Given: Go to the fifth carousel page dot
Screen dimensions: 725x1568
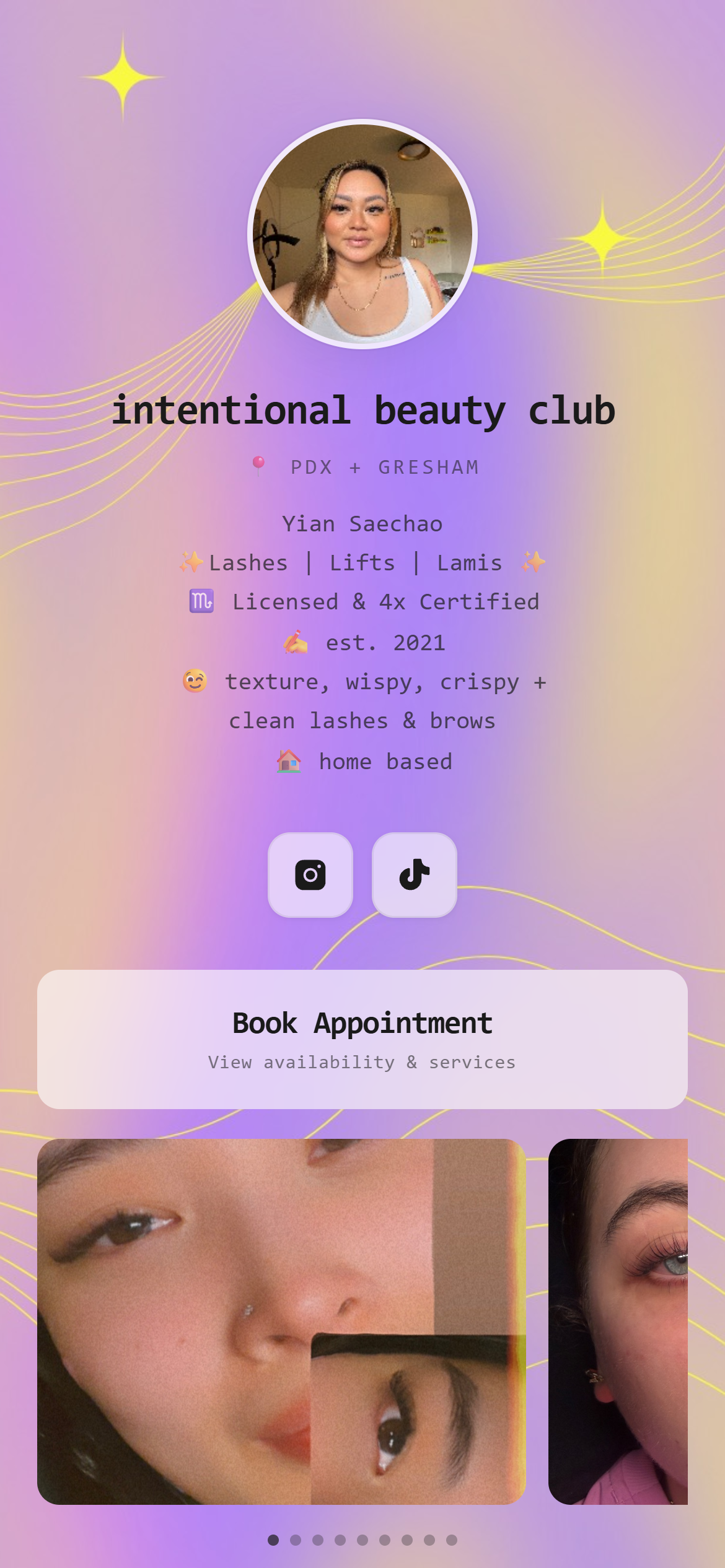Looking at the screenshot, I should (362, 1540).
